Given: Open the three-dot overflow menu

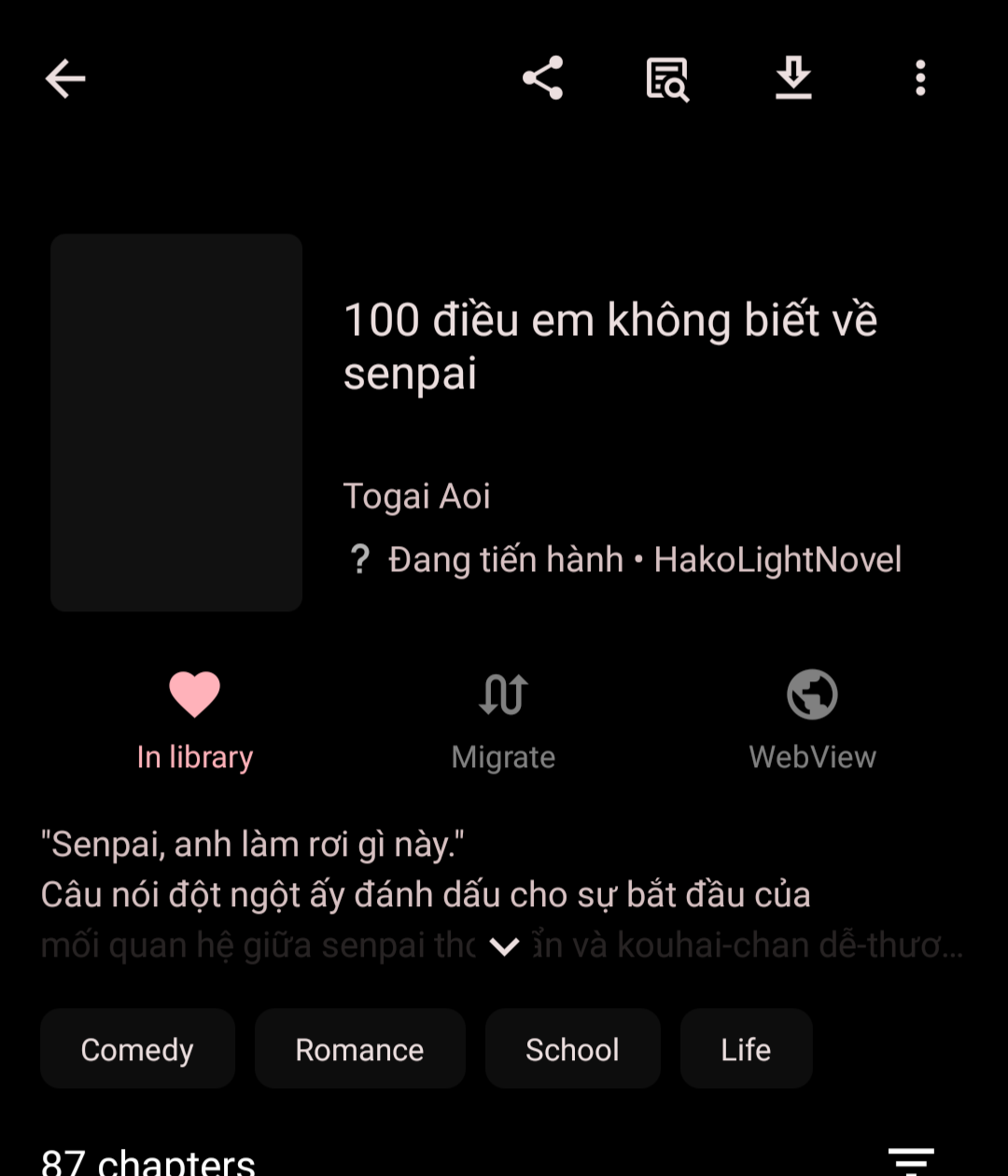Looking at the screenshot, I should pos(918,78).
